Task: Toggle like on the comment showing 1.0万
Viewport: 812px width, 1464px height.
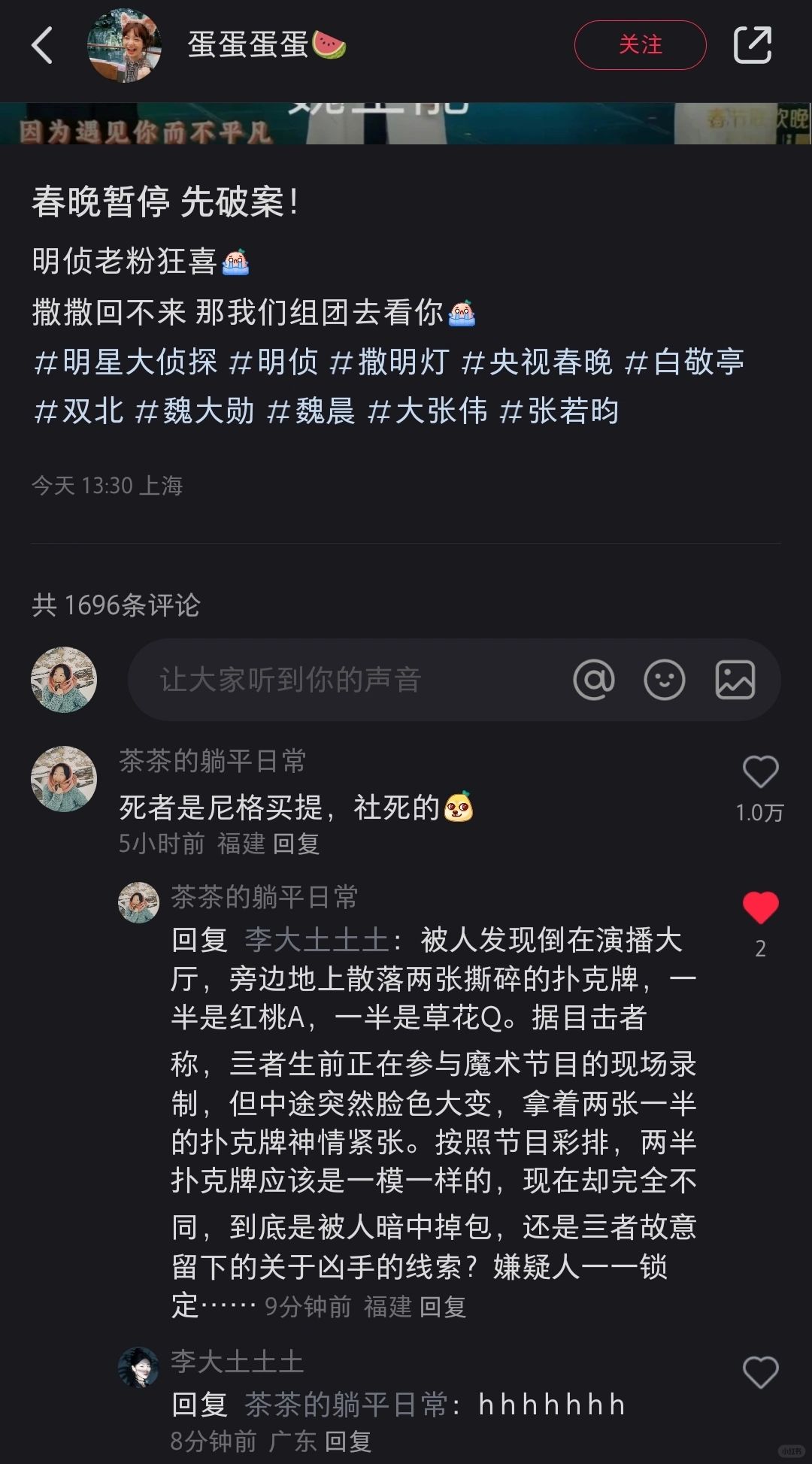Action: point(759,771)
